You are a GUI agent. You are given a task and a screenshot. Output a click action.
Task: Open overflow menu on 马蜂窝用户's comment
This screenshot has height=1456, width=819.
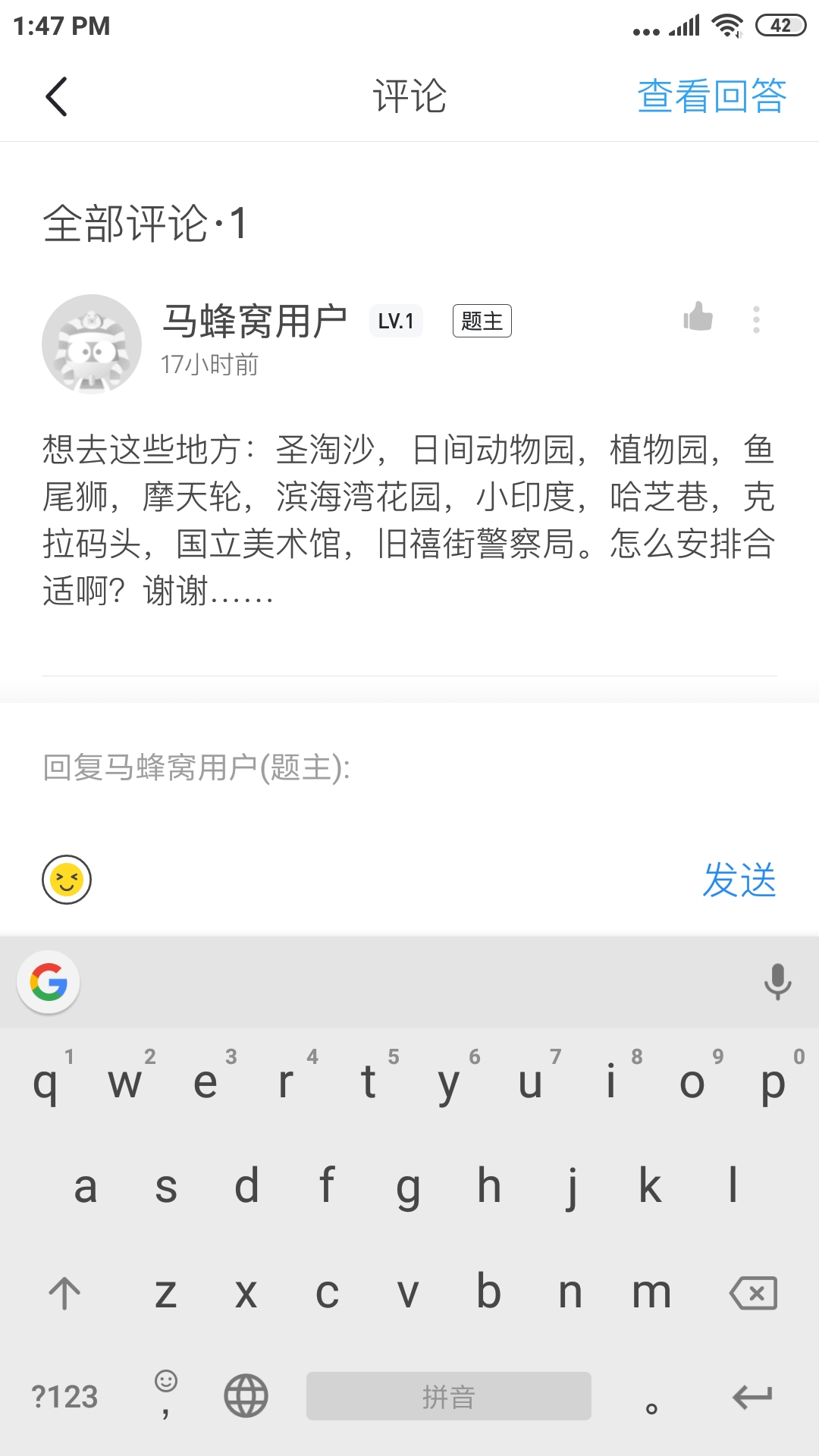(x=756, y=320)
